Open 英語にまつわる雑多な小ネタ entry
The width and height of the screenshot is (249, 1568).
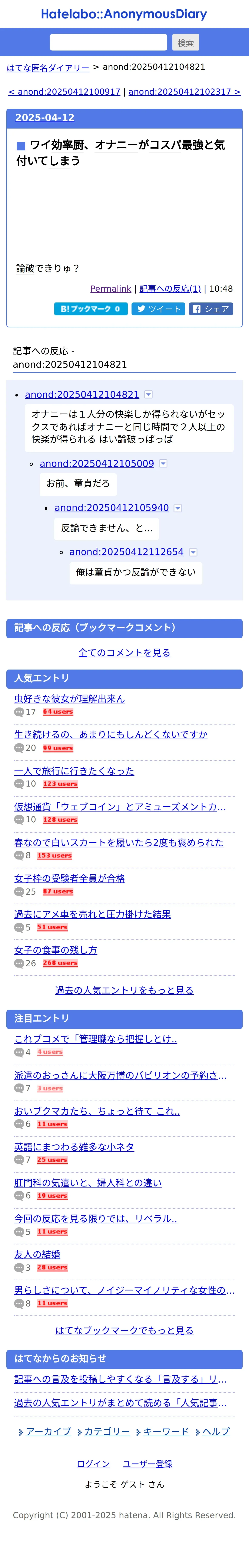pos(74,1147)
